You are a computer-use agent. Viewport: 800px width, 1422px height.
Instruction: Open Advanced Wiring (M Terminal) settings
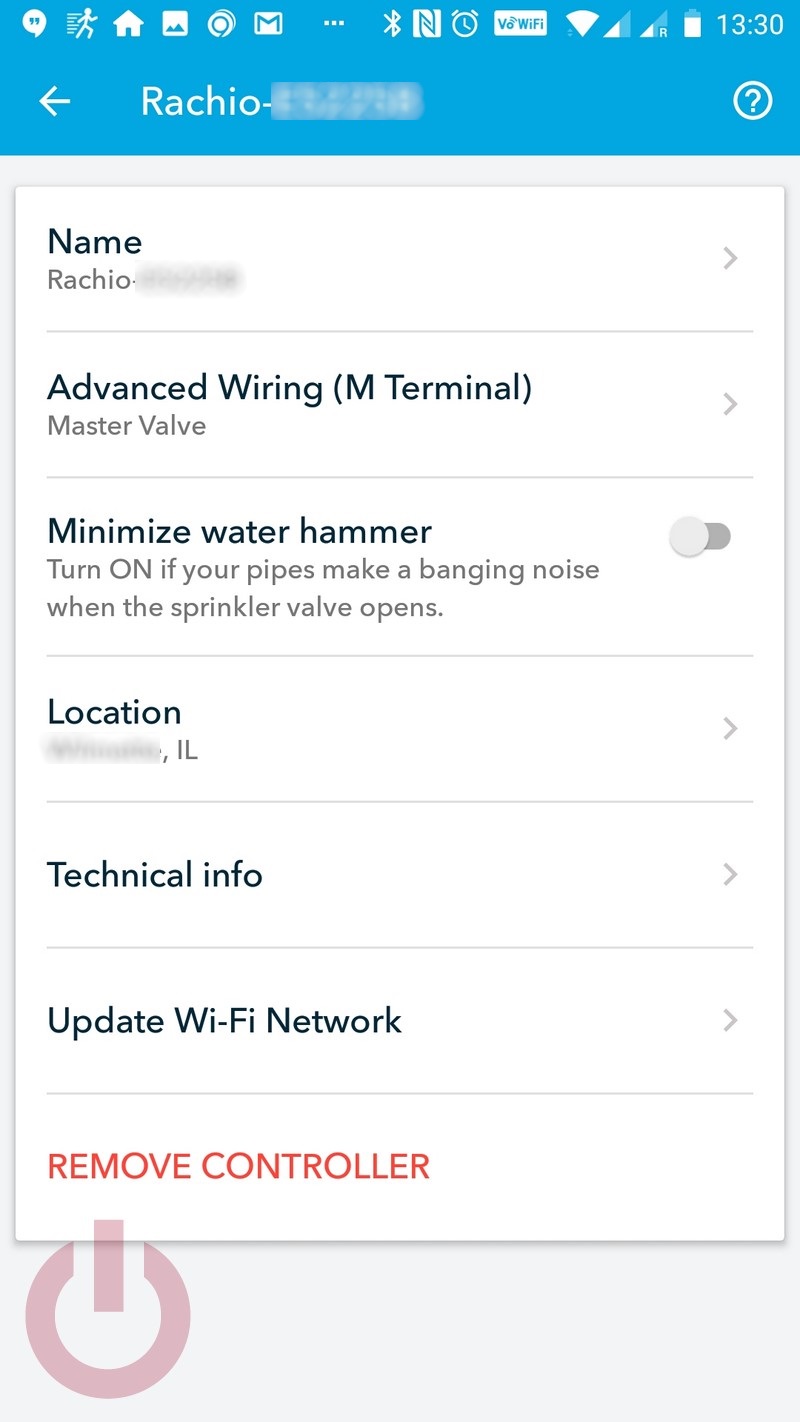click(x=400, y=404)
